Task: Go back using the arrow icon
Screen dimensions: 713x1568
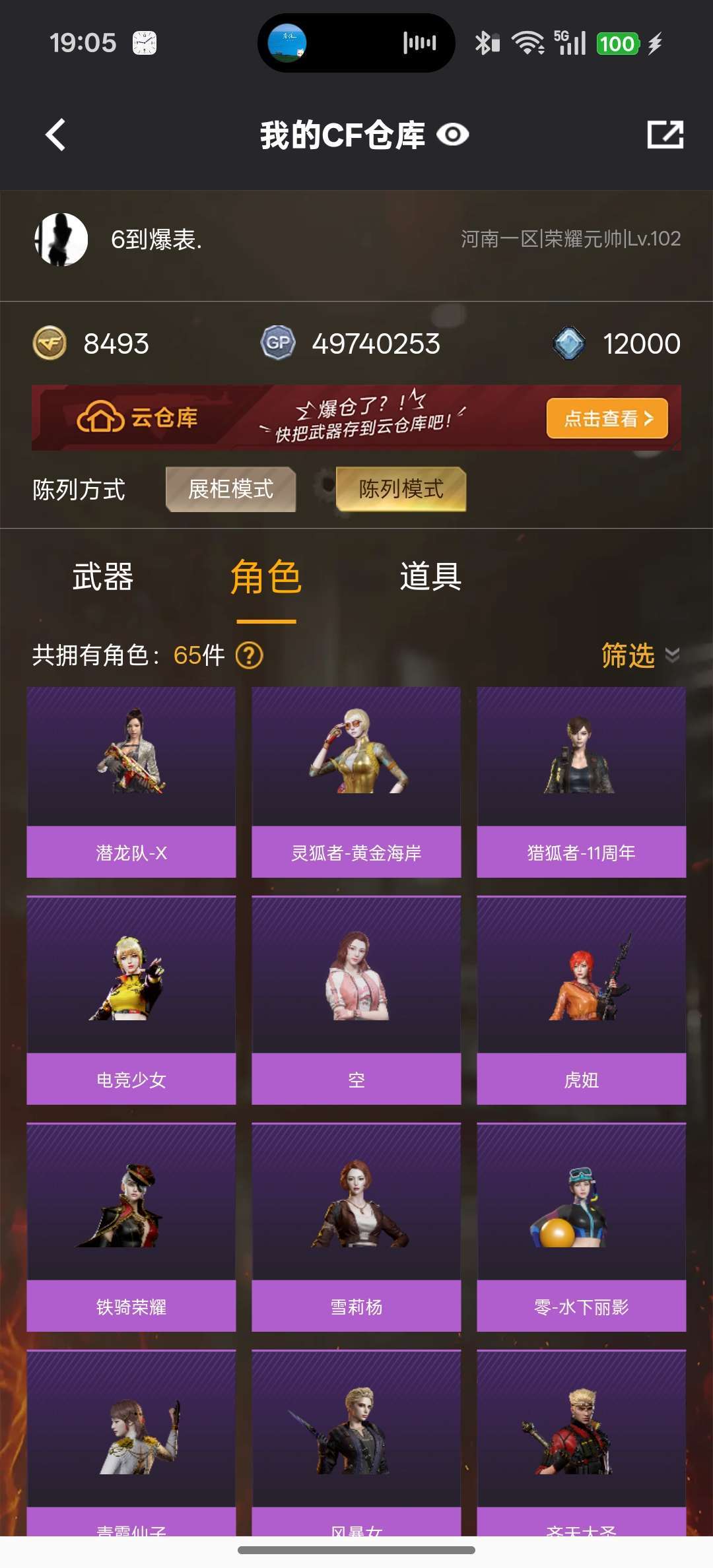Action: 56,135
